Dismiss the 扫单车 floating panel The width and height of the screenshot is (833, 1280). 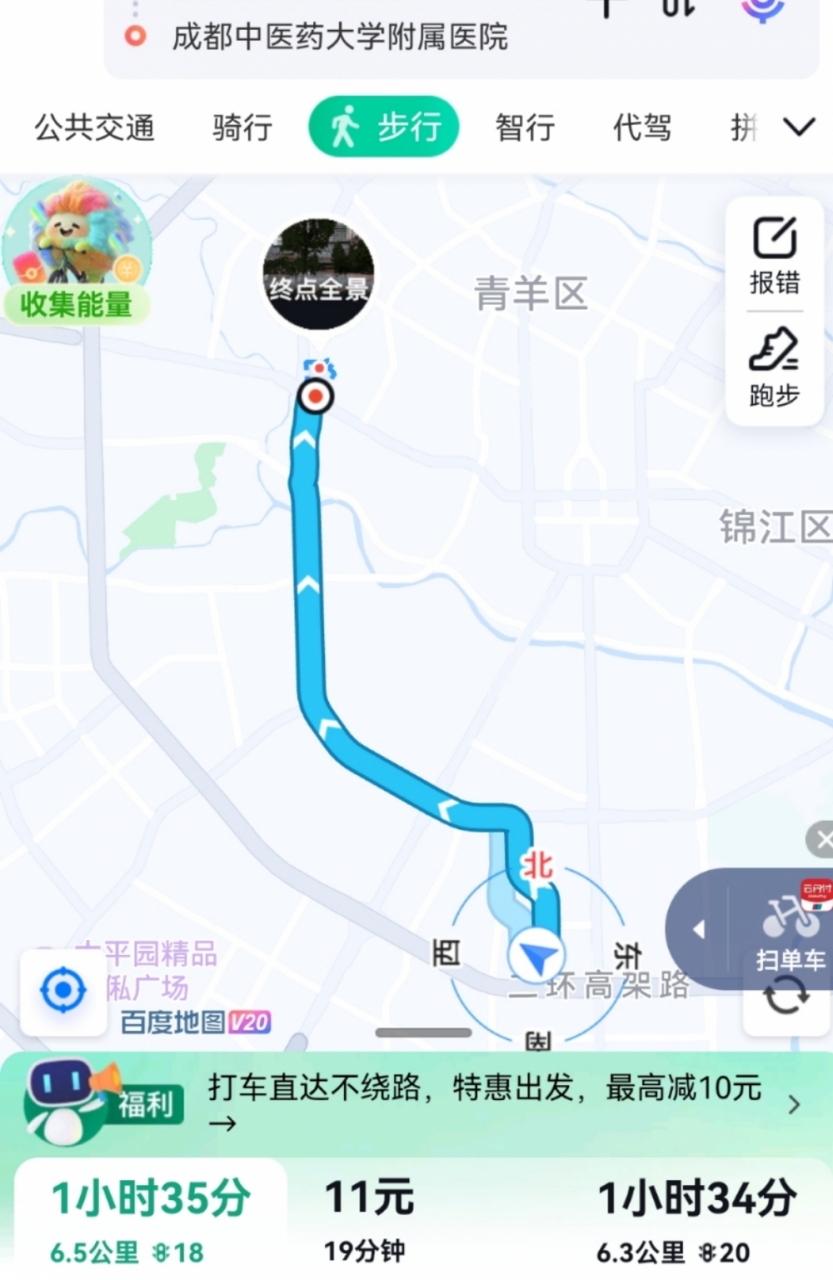[x=821, y=840]
